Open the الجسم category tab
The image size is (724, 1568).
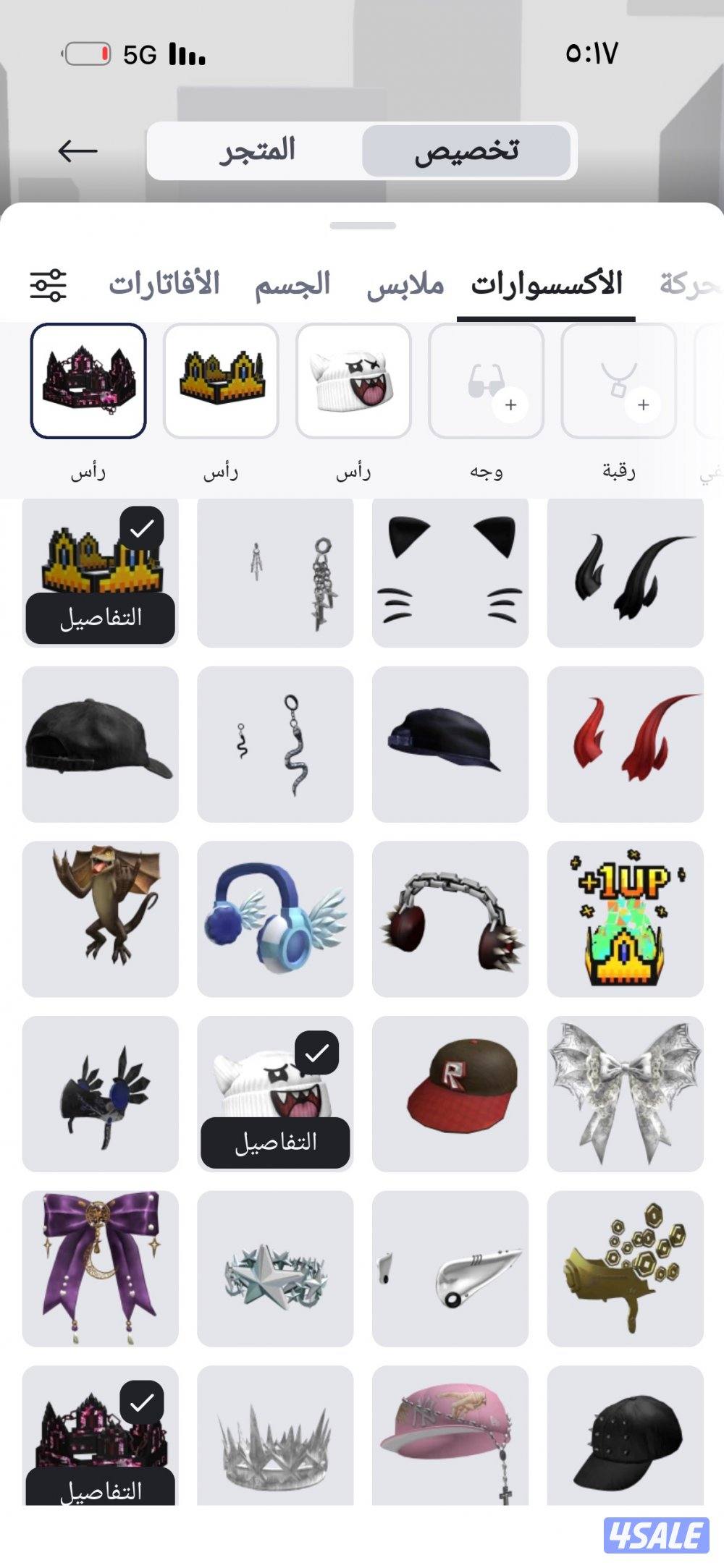(x=292, y=284)
